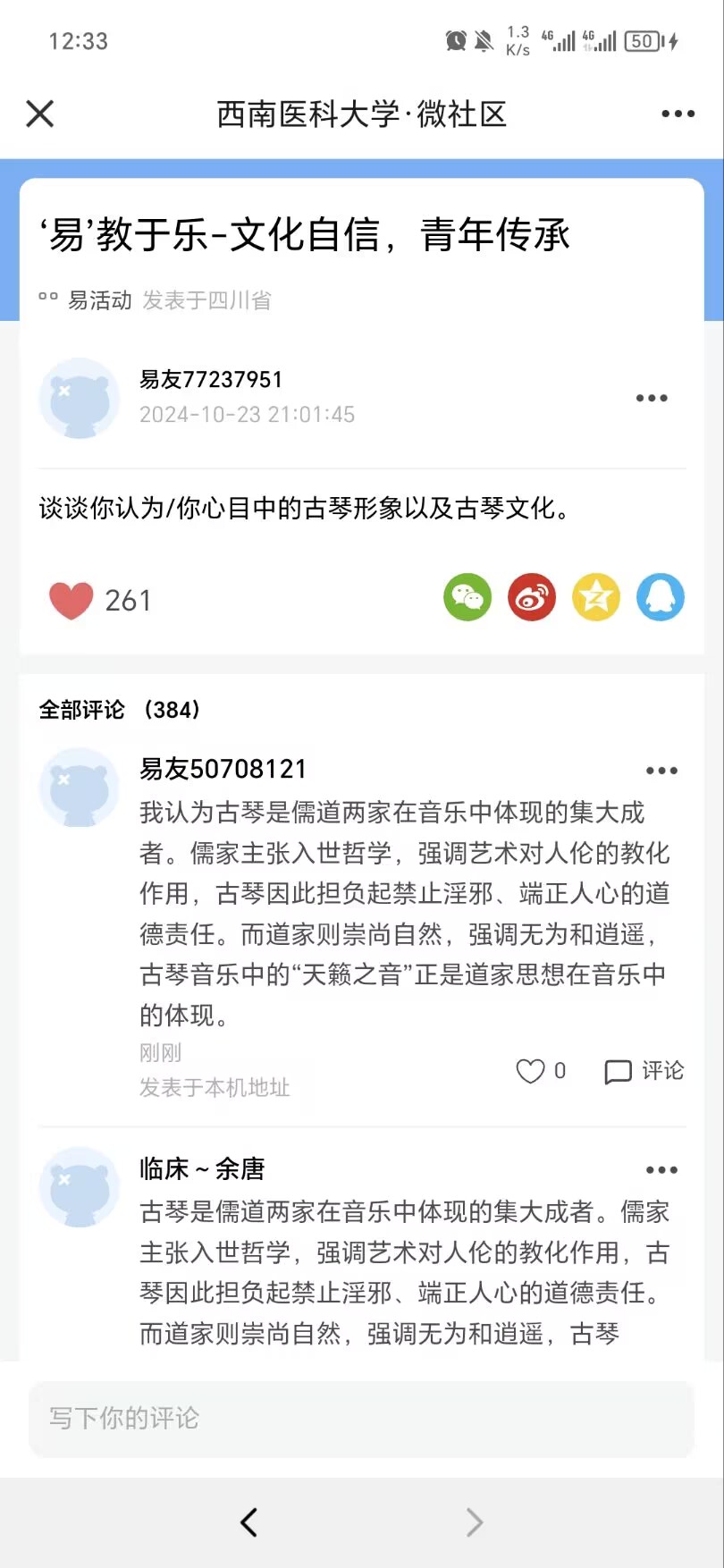Screen dimensions: 724x1568
Task: Open options for post by 易友77237951
Action: [652, 398]
